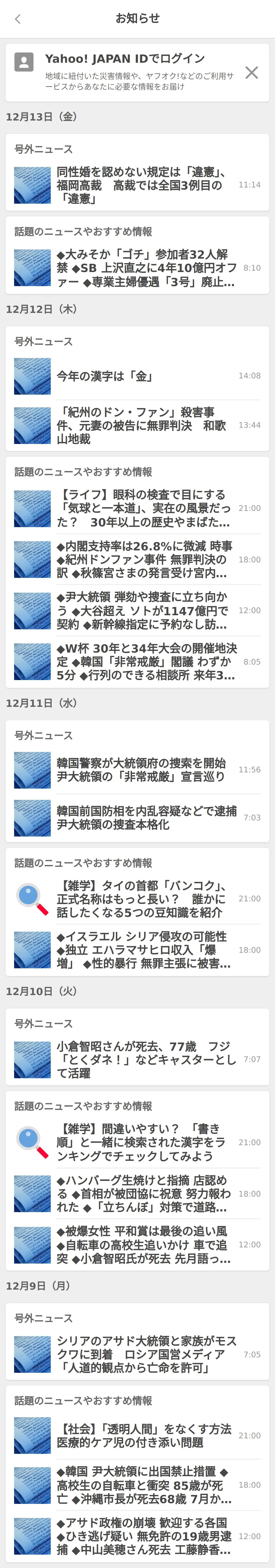Dismiss the Yahoo! JAPAN ID login banner
Image resolution: width=275 pixels, height=1568 pixels.
click(x=251, y=72)
